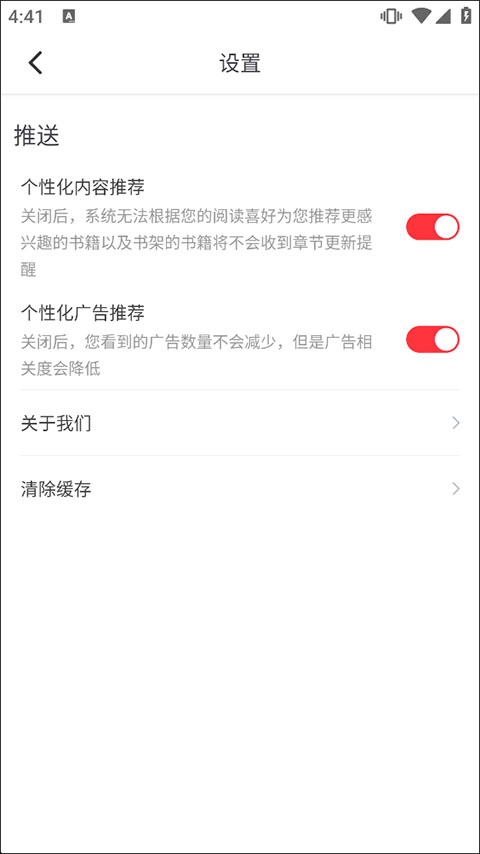Viewport: 480px width, 854px height.
Task: Go back from the 设置 screen
Action: tap(35, 63)
